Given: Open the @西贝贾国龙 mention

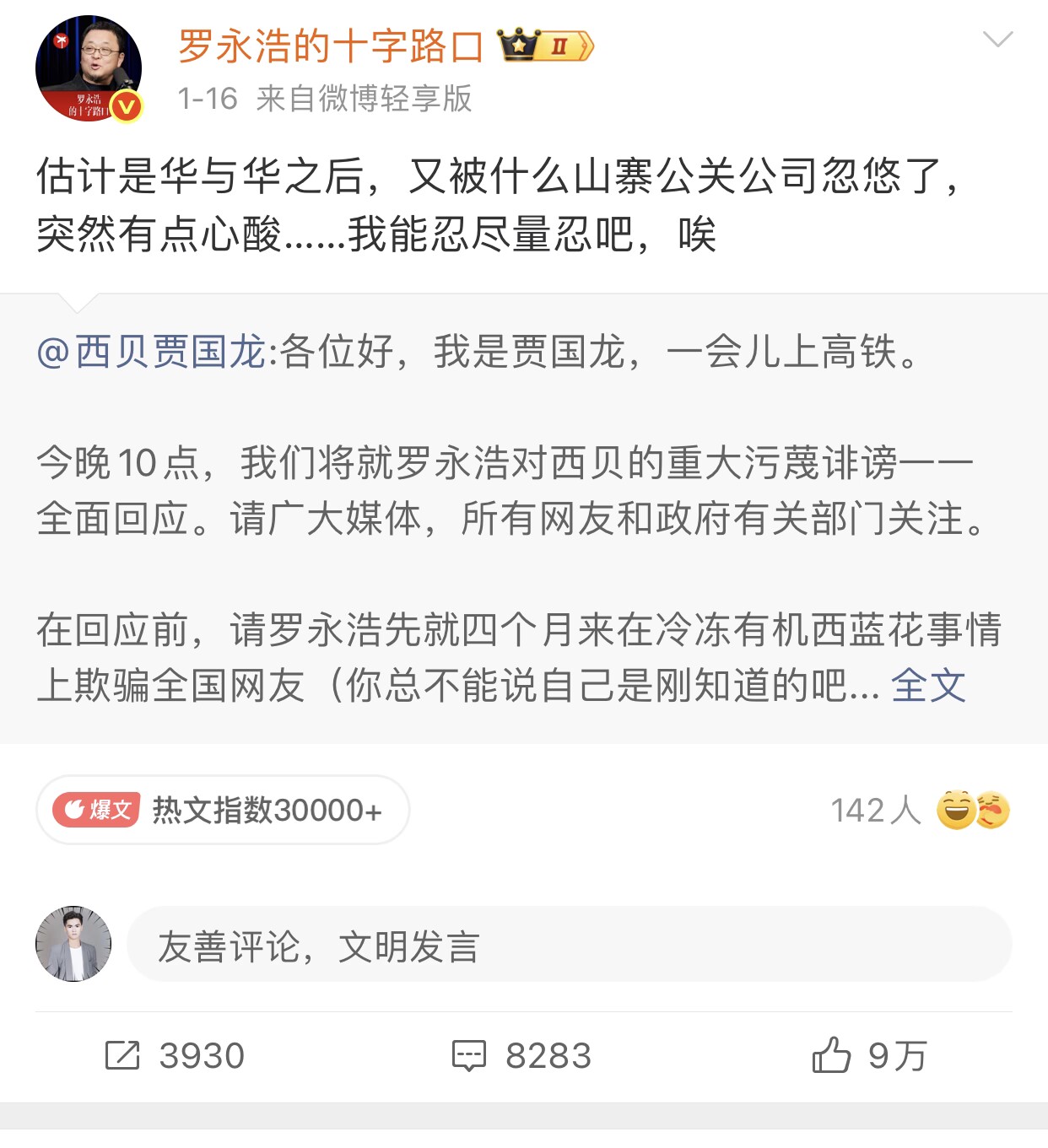Looking at the screenshot, I should click(x=152, y=352).
